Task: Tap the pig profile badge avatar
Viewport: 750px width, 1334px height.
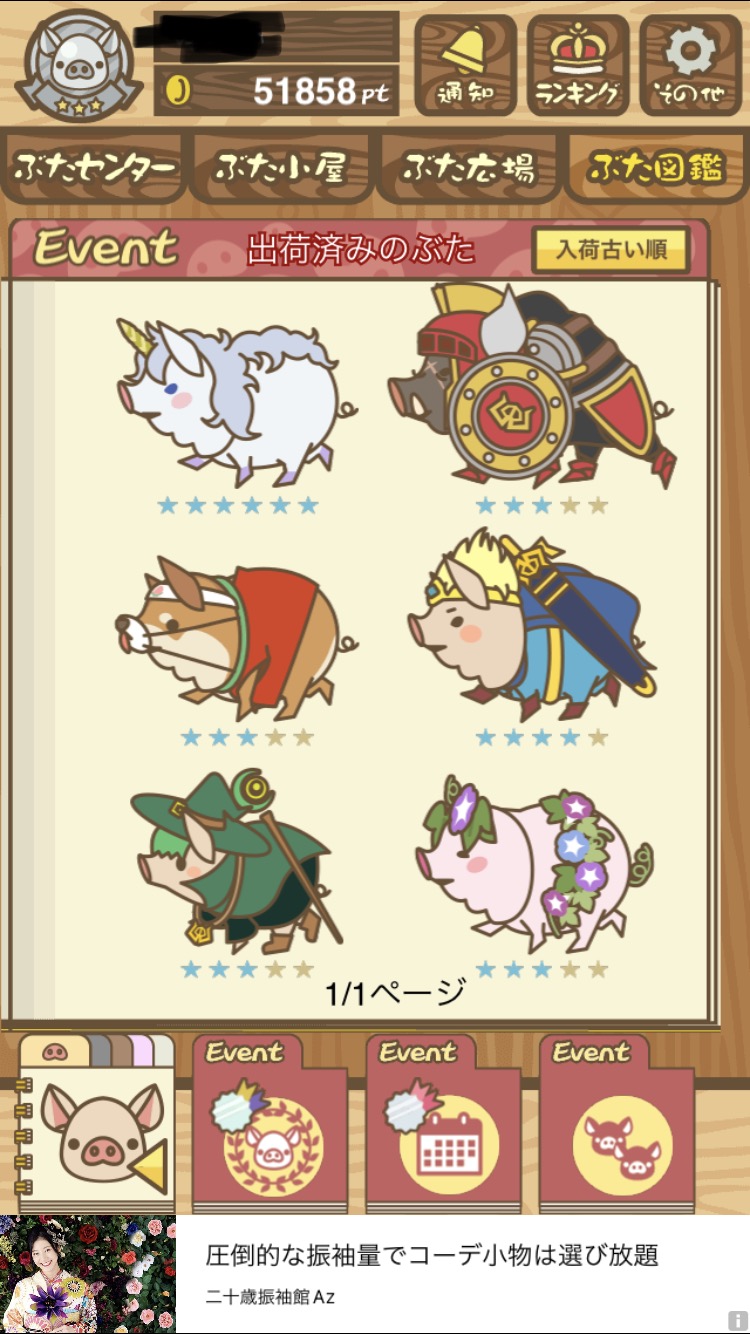Action: [x=80, y=65]
